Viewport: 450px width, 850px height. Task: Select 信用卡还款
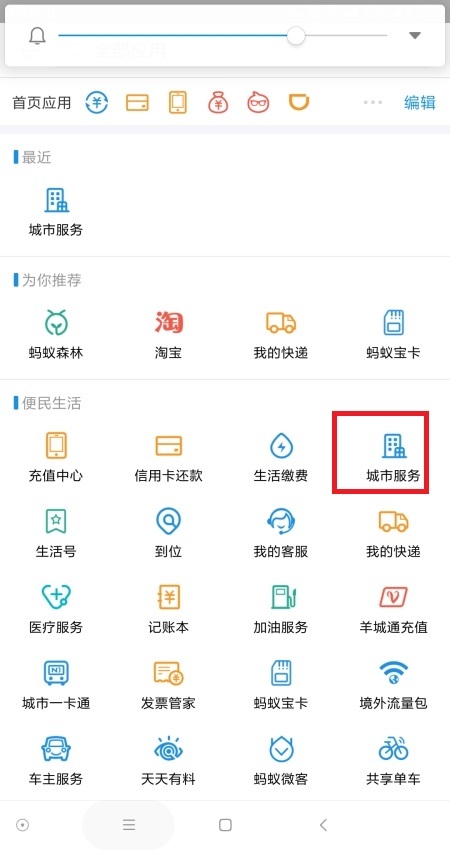point(168,457)
